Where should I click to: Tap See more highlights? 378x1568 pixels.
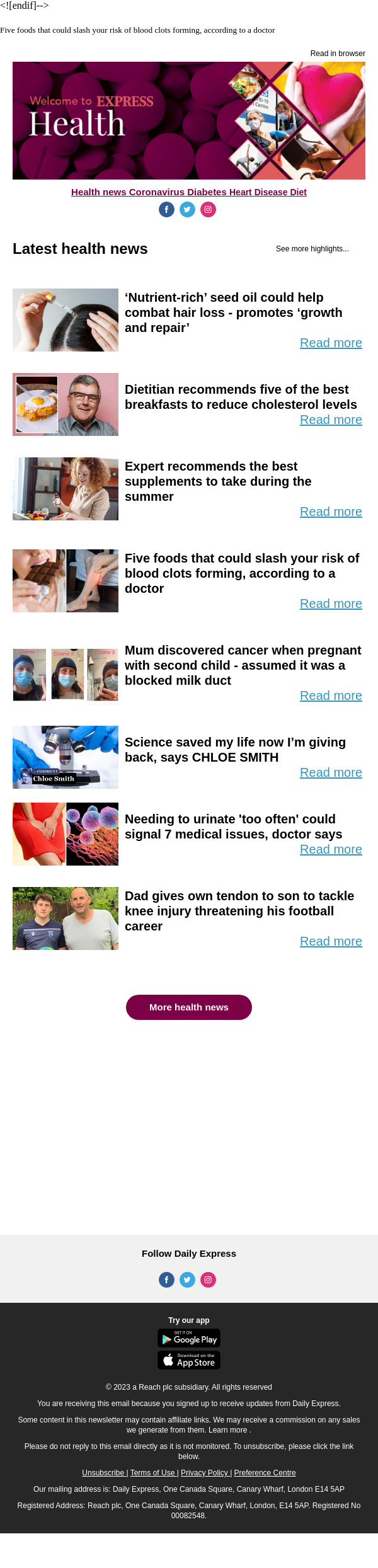click(312, 249)
